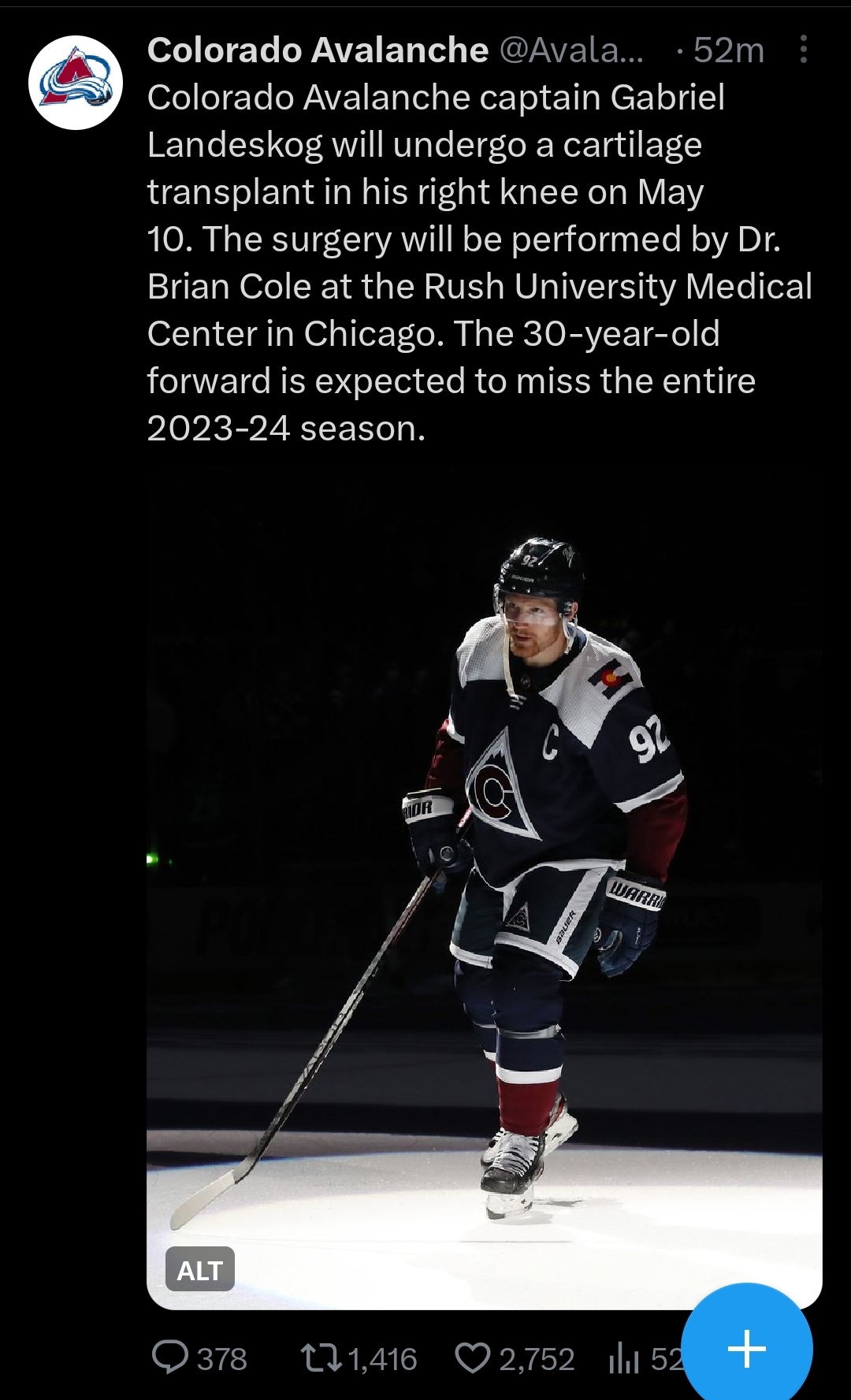This screenshot has width=851, height=1400.
Task: Compose a new tweet with plus button
Action: tap(747, 1349)
